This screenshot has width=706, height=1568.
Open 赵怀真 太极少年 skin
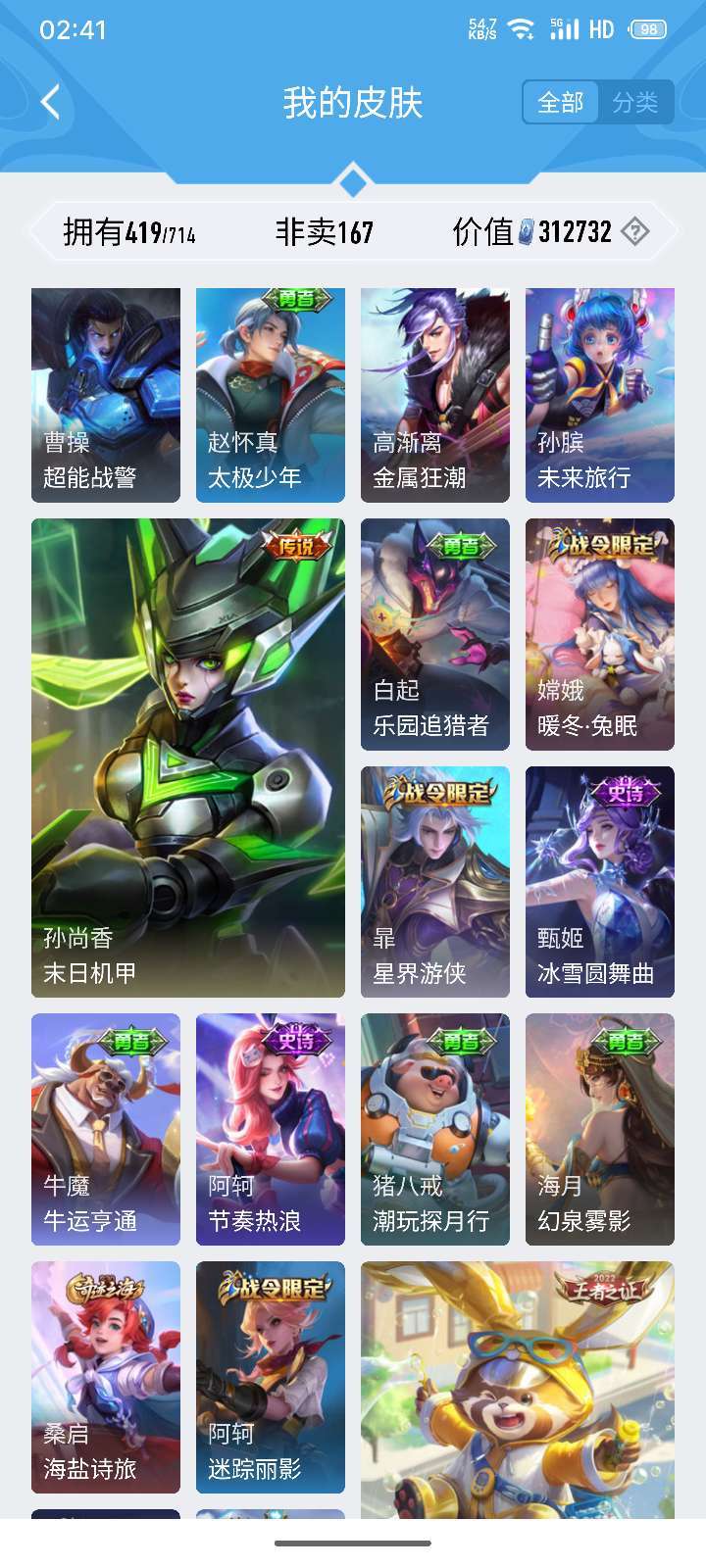click(271, 395)
